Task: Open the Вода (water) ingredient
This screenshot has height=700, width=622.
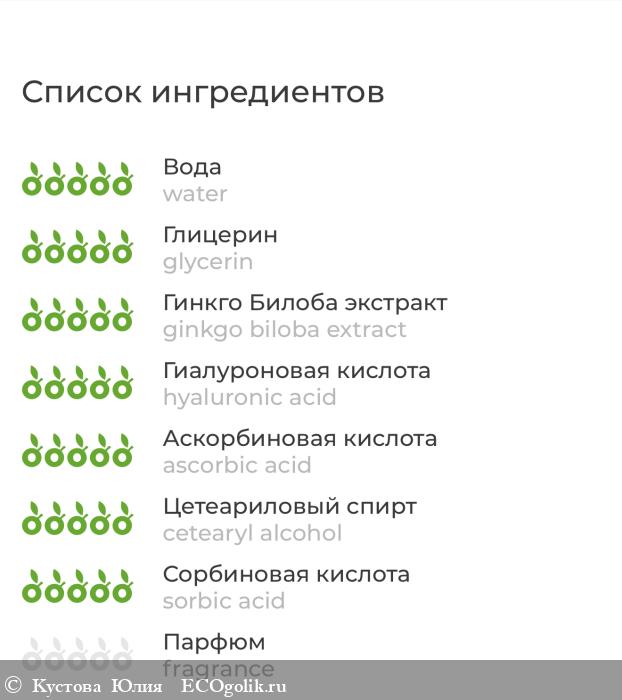Action: [x=193, y=180]
